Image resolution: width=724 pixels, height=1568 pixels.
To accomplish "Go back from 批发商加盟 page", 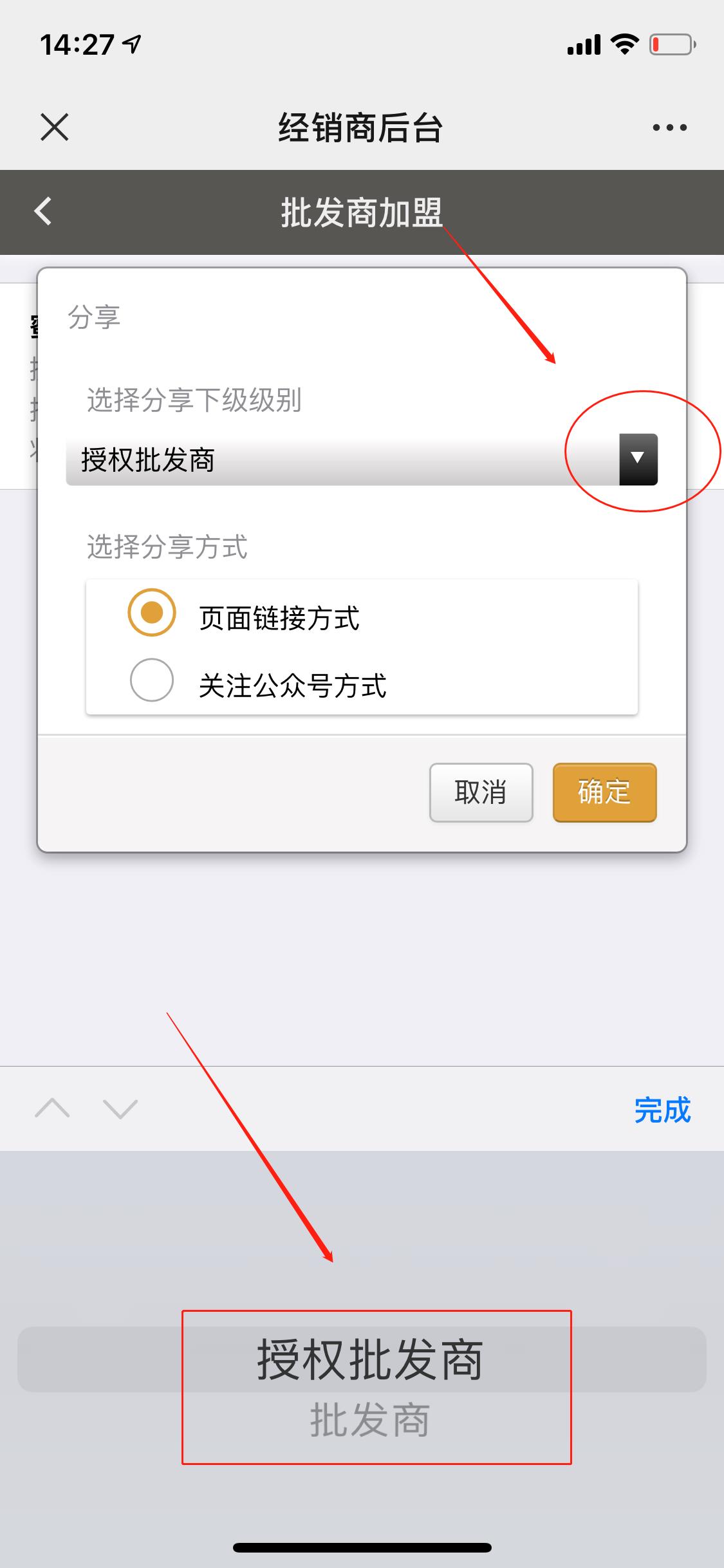I will coord(43,212).
